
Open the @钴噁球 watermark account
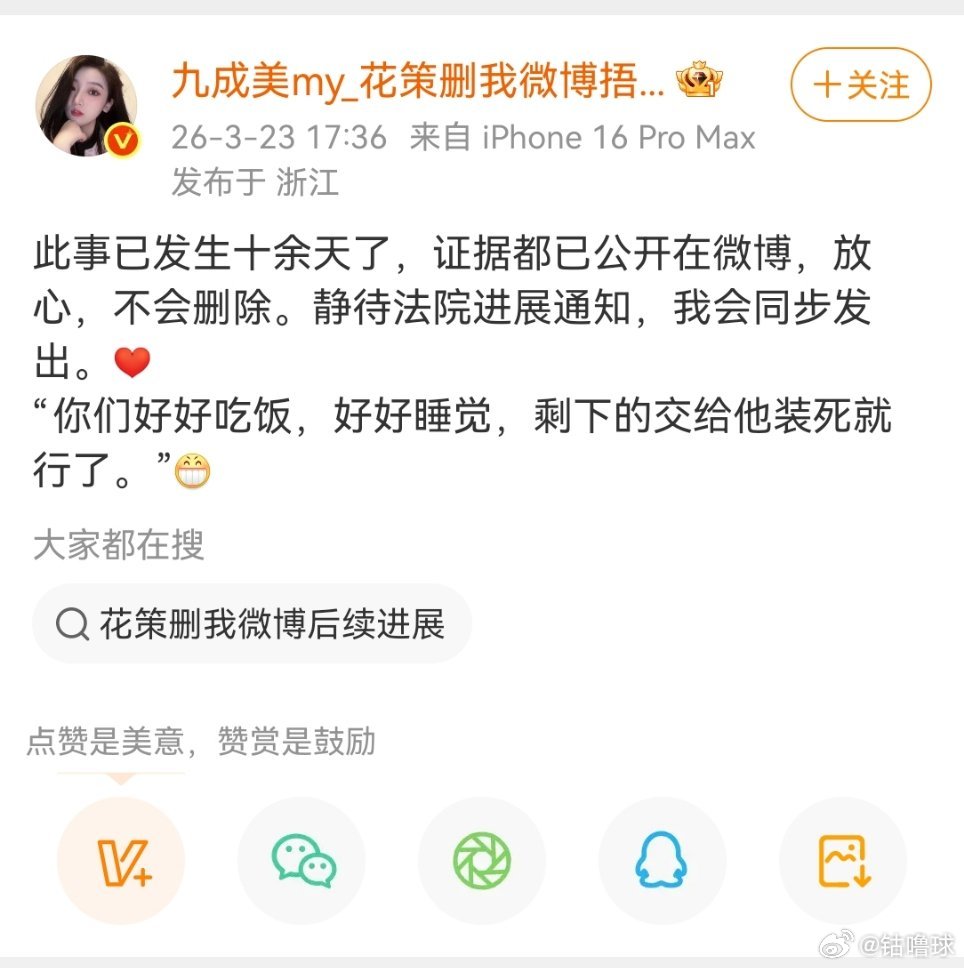coord(906,943)
